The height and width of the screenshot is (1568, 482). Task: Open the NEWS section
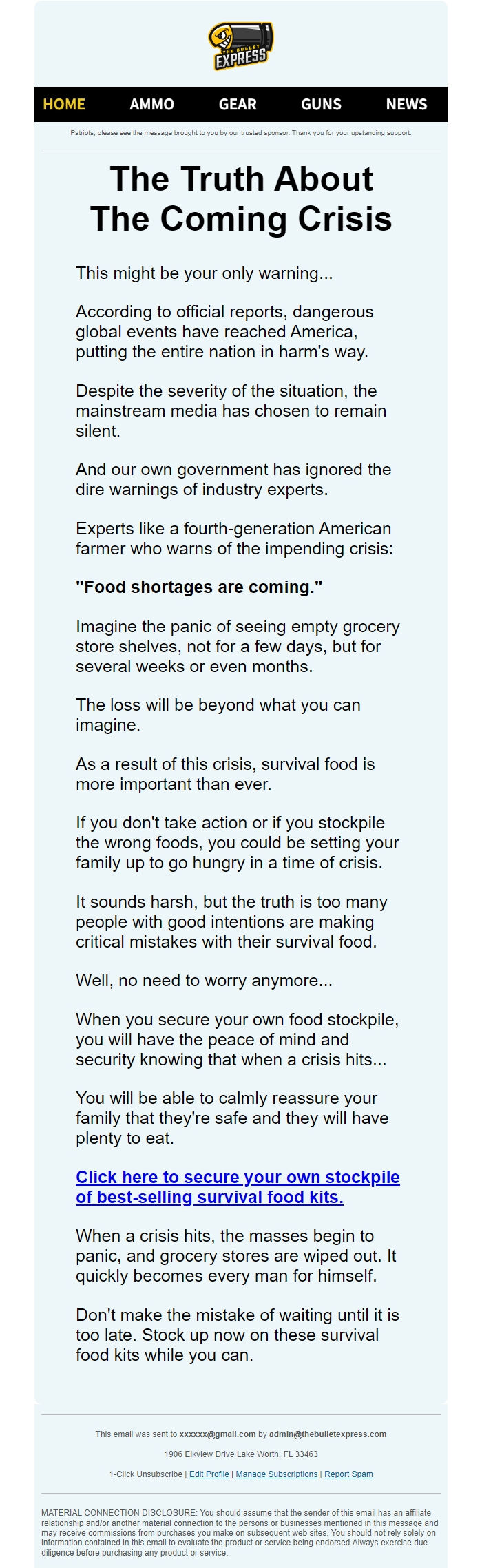click(x=406, y=105)
